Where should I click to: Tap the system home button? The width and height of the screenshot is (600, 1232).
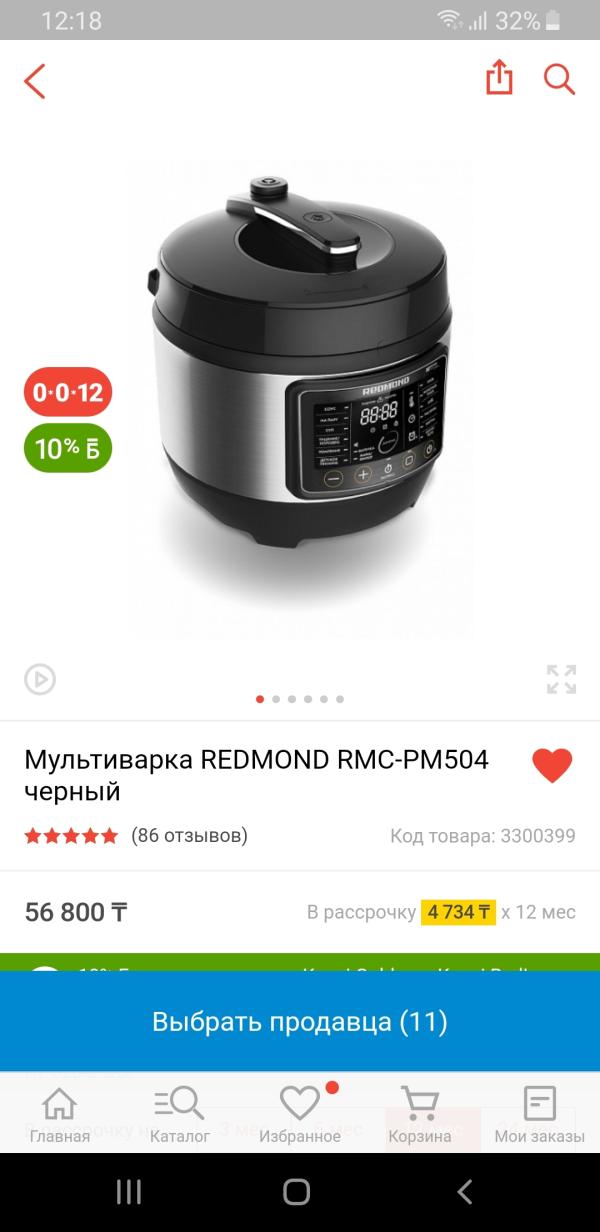297,1191
